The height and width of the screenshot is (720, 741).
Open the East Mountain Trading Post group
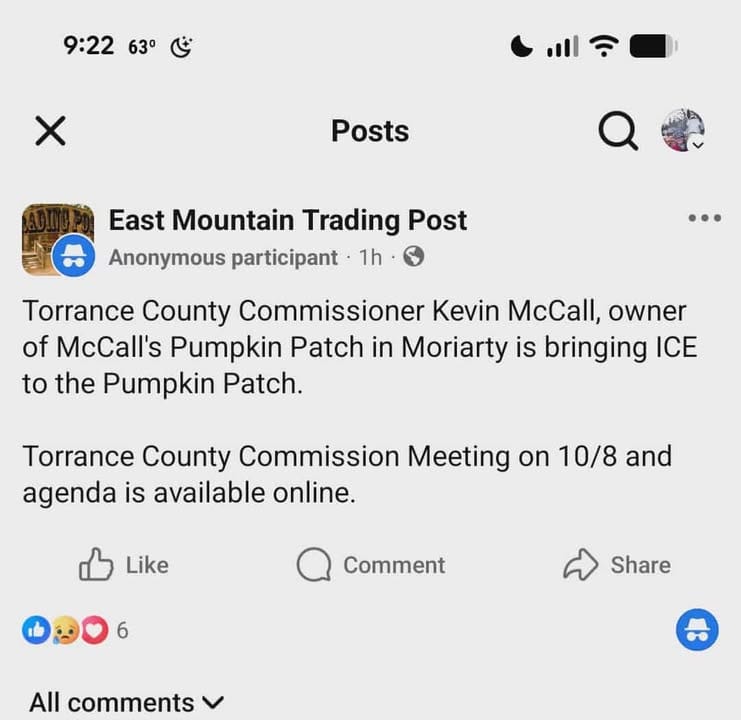point(287,220)
